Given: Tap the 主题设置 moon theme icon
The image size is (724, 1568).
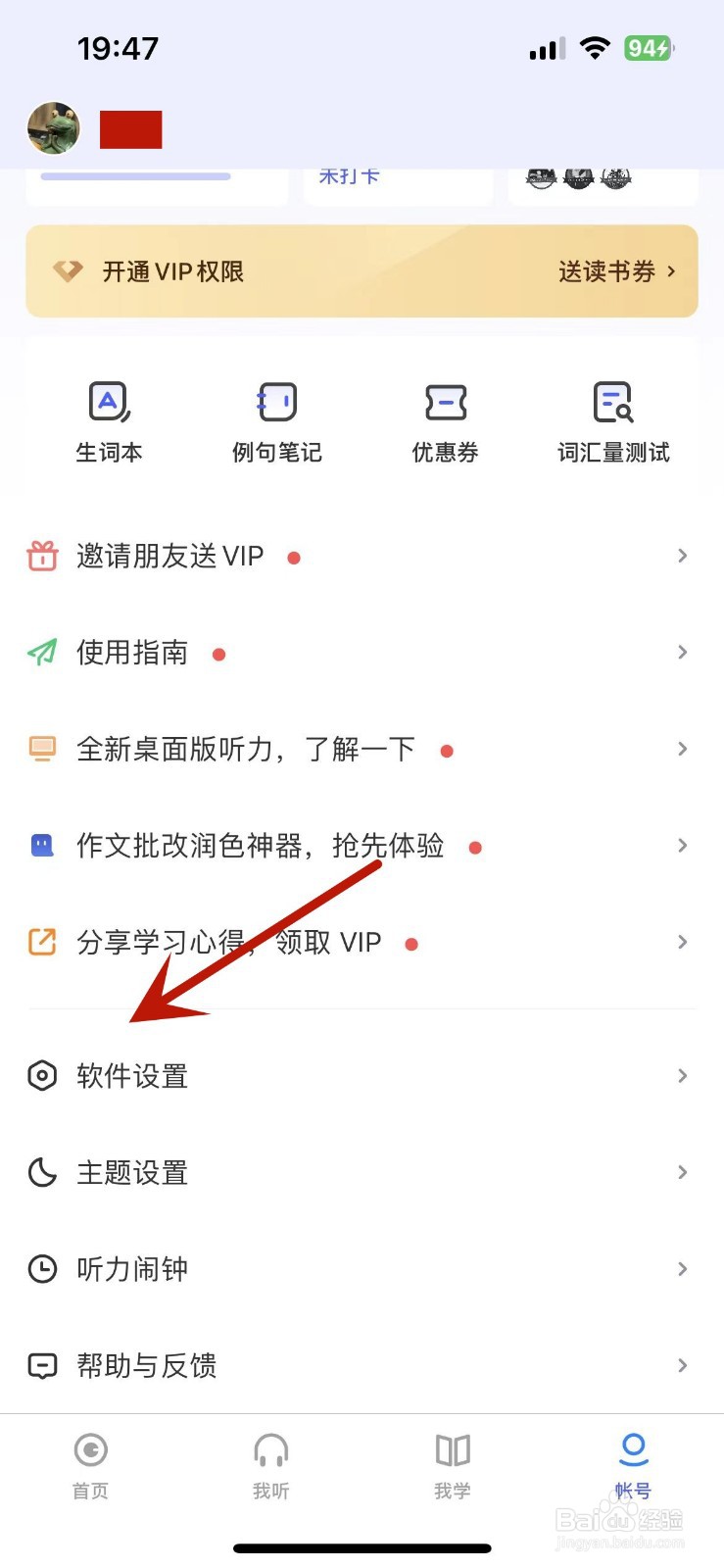Looking at the screenshot, I should point(41,1172).
